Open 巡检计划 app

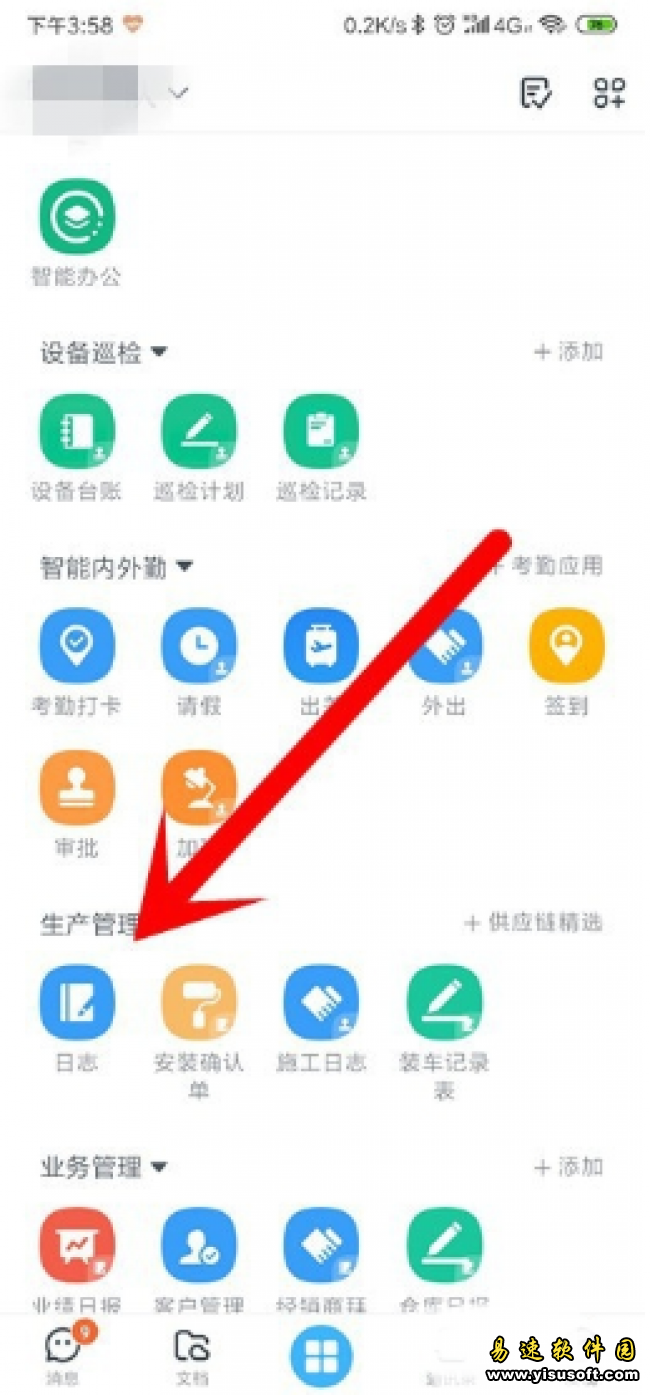[199, 433]
